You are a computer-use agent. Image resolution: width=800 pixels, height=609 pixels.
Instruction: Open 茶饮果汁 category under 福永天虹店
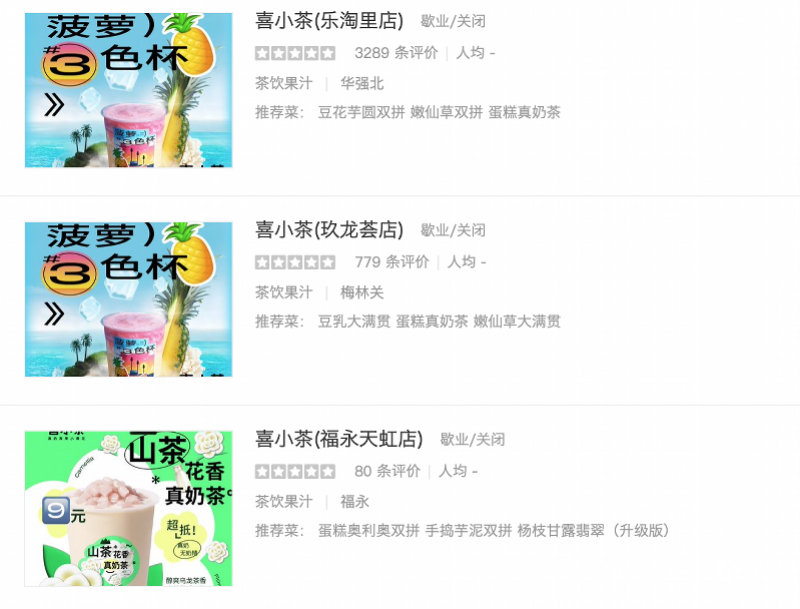[283, 501]
